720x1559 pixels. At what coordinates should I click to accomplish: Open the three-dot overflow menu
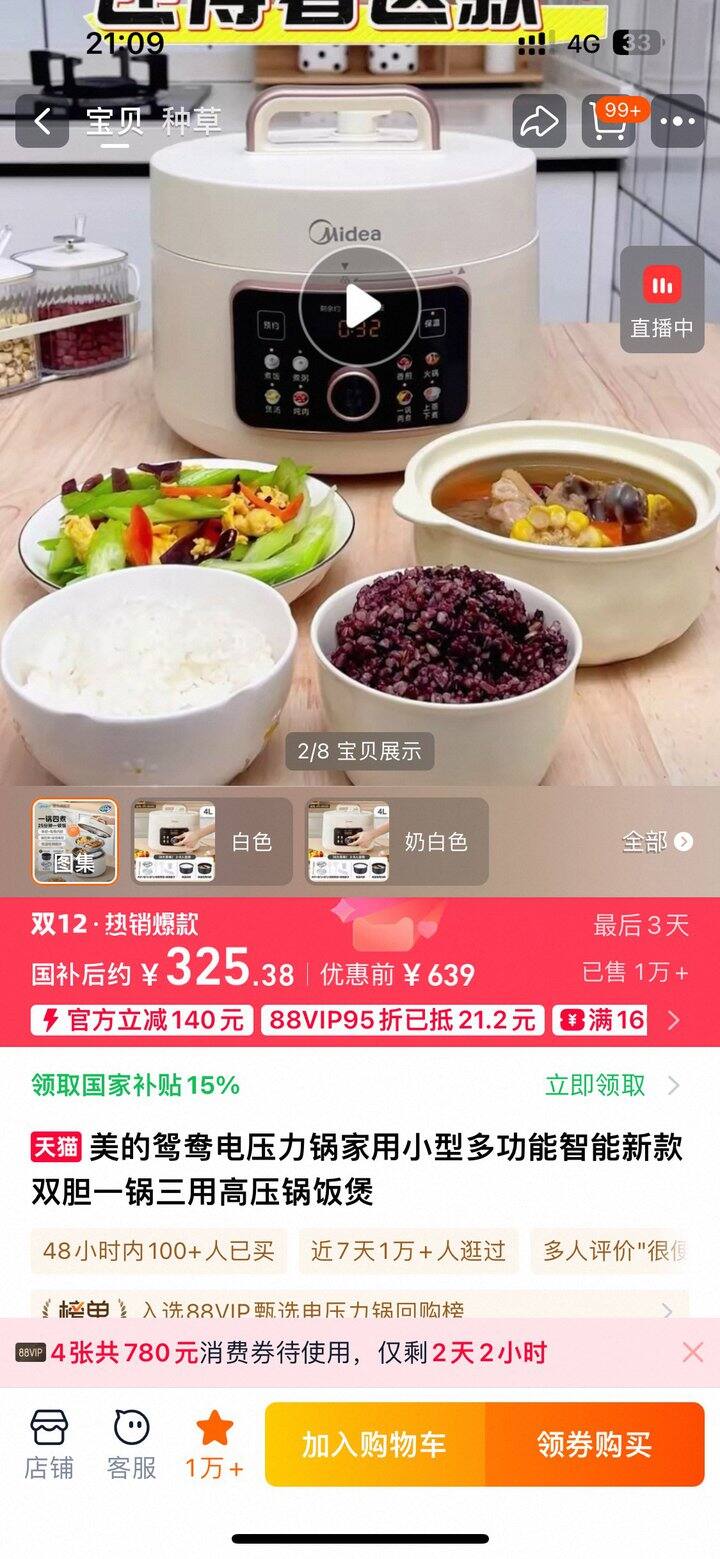coord(677,122)
